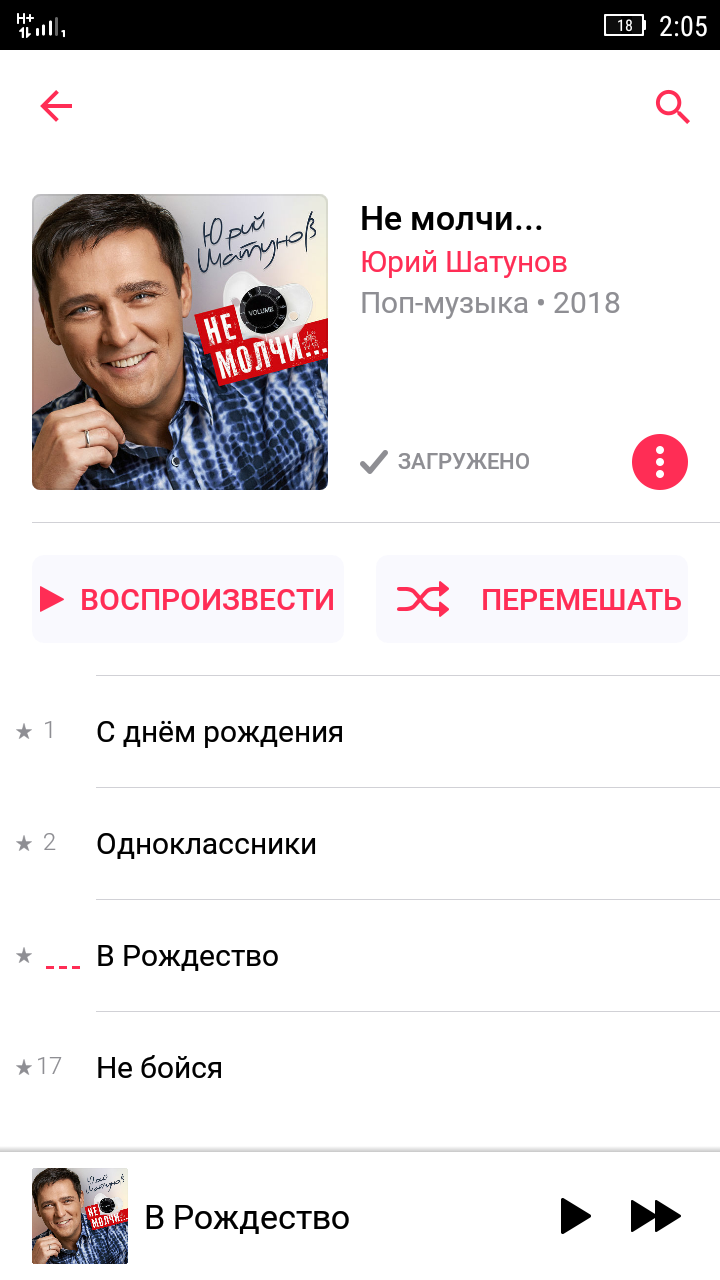Screen dimensions: 720x1280
Task: Open search with the magnifier icon
Action: coord(673,106)
